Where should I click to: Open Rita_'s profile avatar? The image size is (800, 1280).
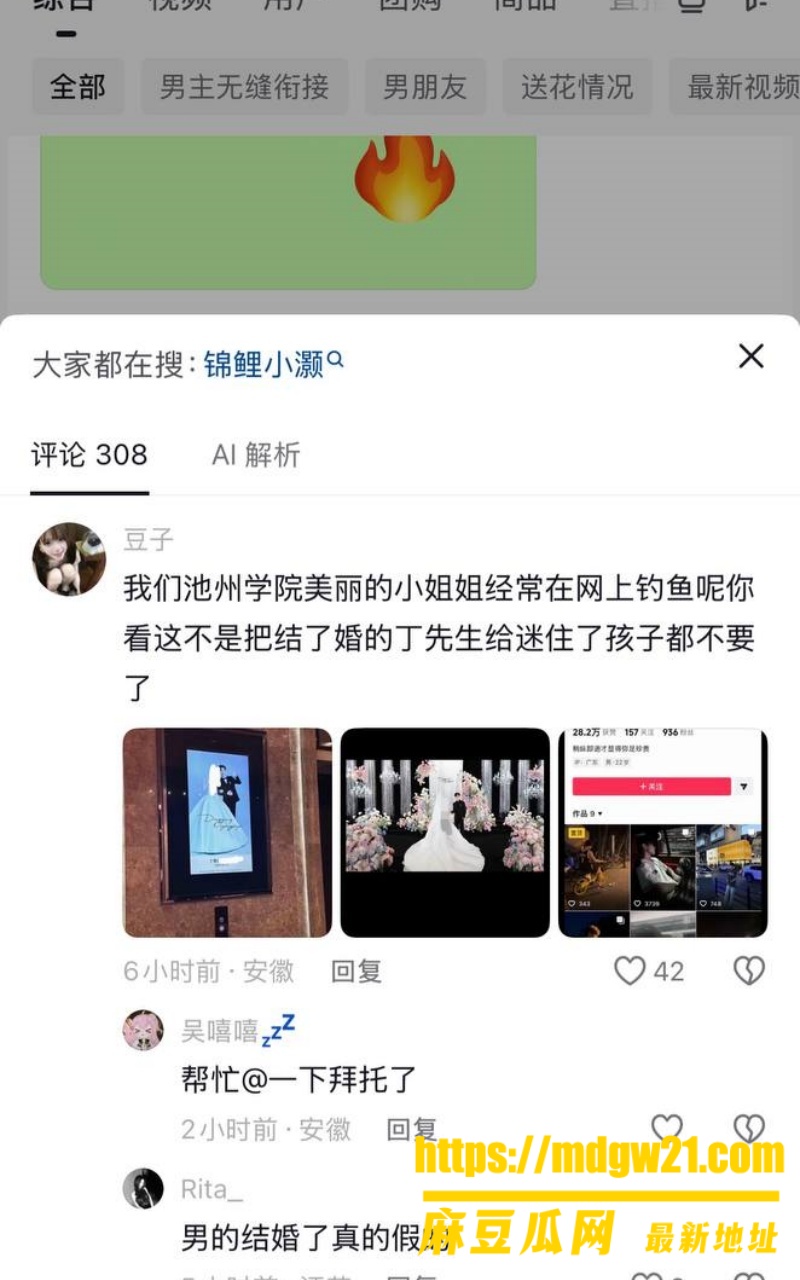pyautogui.click(x=143, y=1189)
